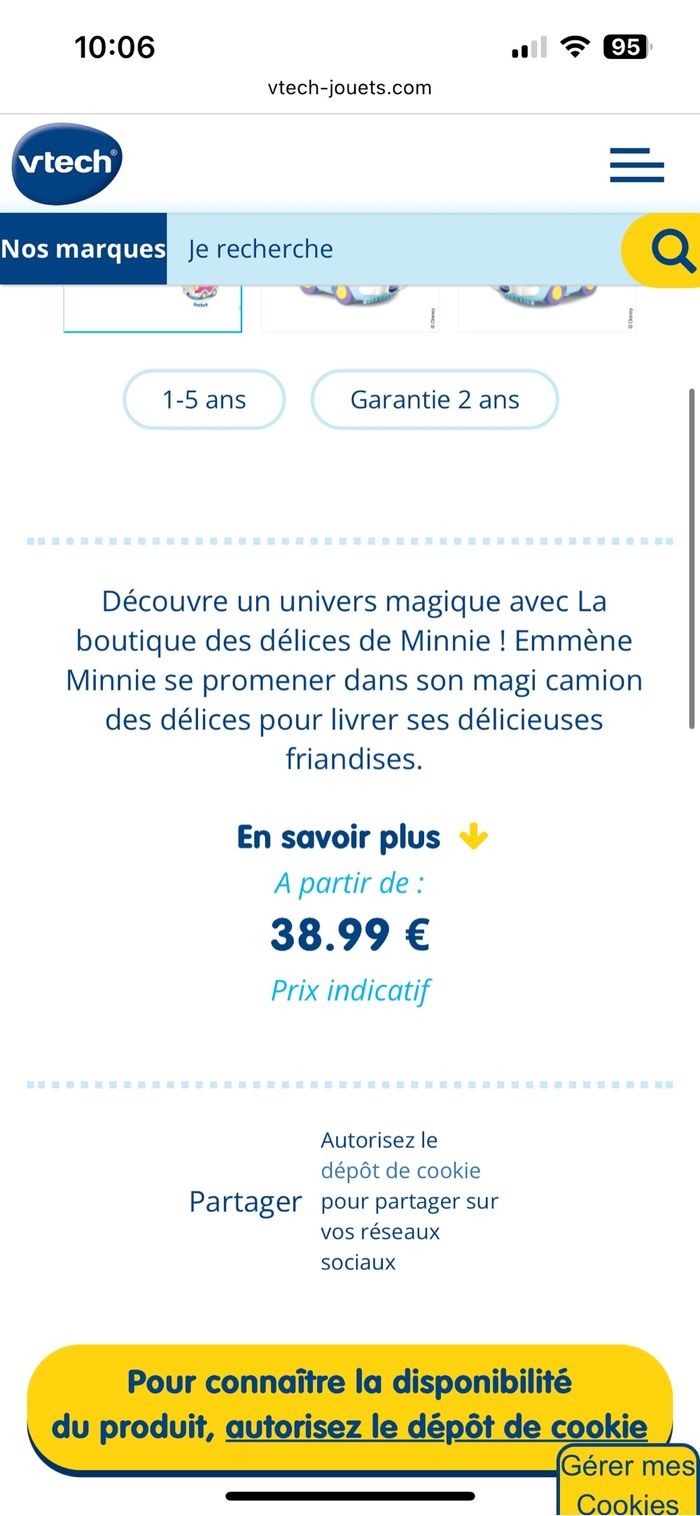The width and height of the screenshot is (700, 1516).
Task: Open the hamburger menu
Action: 637,165
